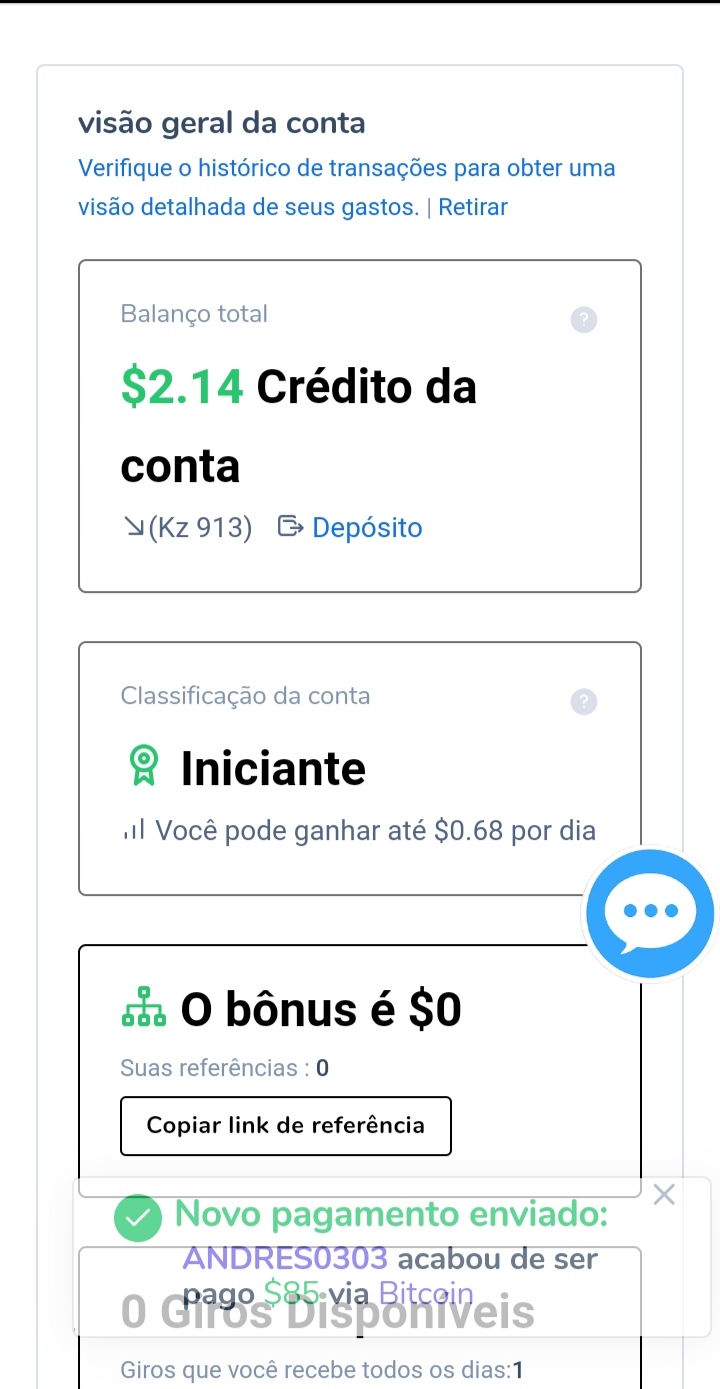The width and height of the screenshot is (720, 1389).
Task: Open the transaction history link
Action: point(346,168)
